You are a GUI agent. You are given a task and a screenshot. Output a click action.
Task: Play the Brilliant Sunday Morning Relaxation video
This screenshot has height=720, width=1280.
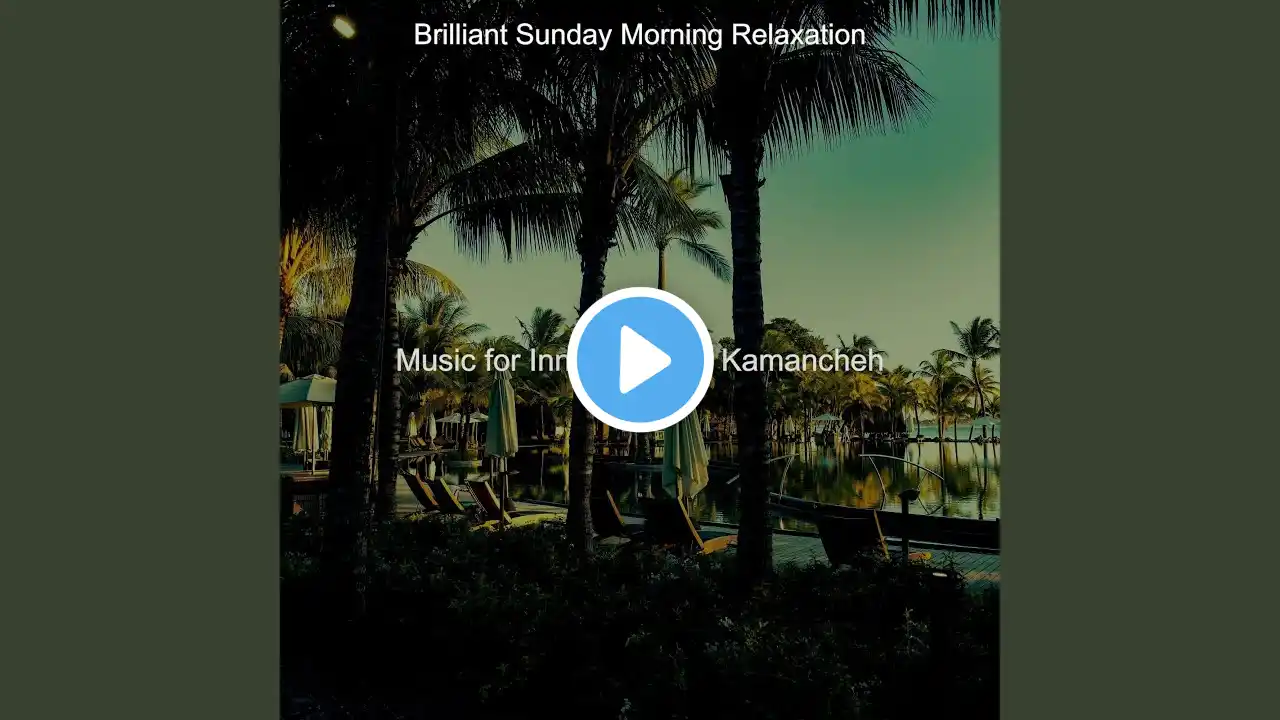[640, 360]
